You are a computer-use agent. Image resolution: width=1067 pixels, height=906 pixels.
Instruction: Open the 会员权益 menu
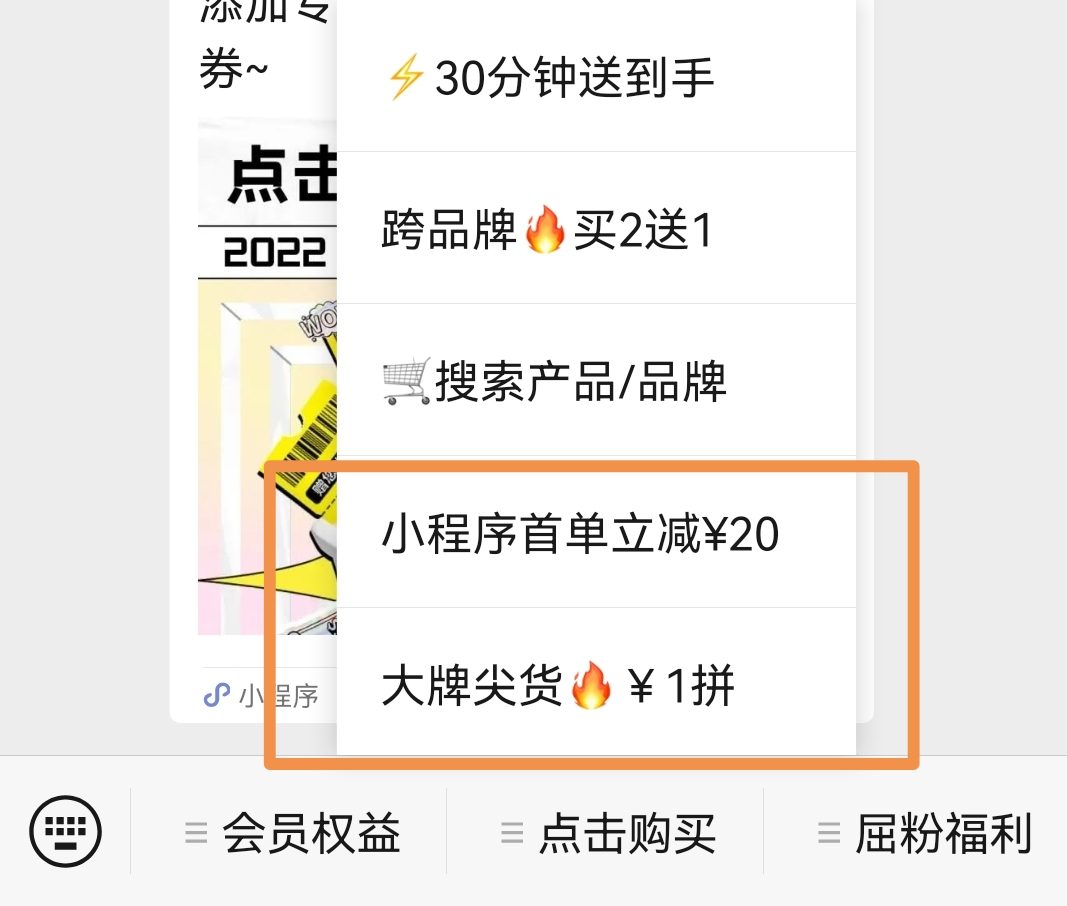click(291, 833)
